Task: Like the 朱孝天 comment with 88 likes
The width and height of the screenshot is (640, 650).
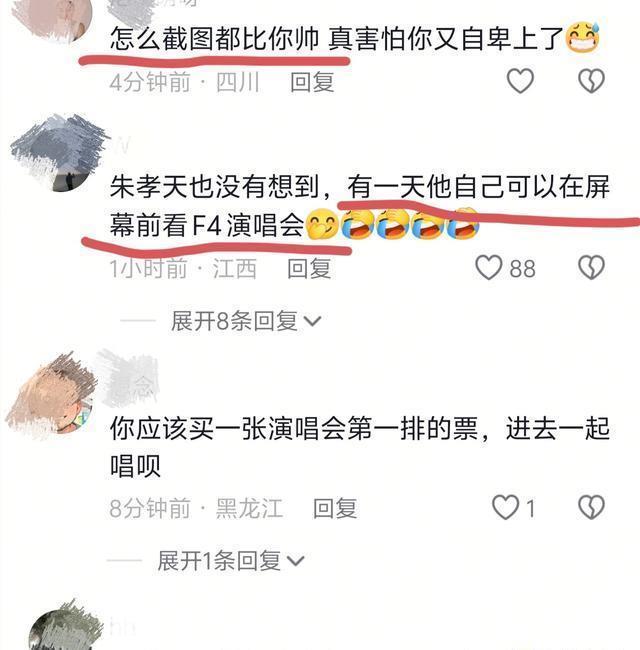Action: 488,267
